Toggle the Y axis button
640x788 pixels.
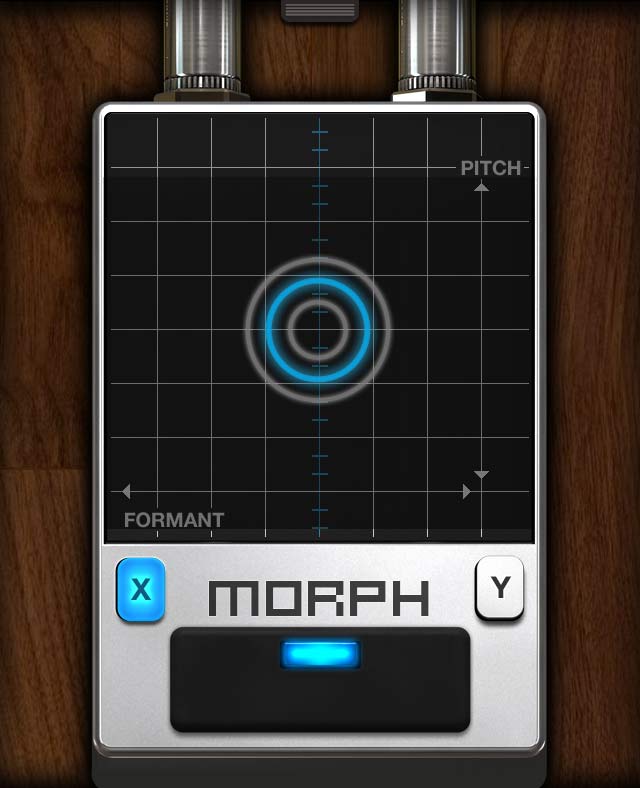click(x=499, y=588)
